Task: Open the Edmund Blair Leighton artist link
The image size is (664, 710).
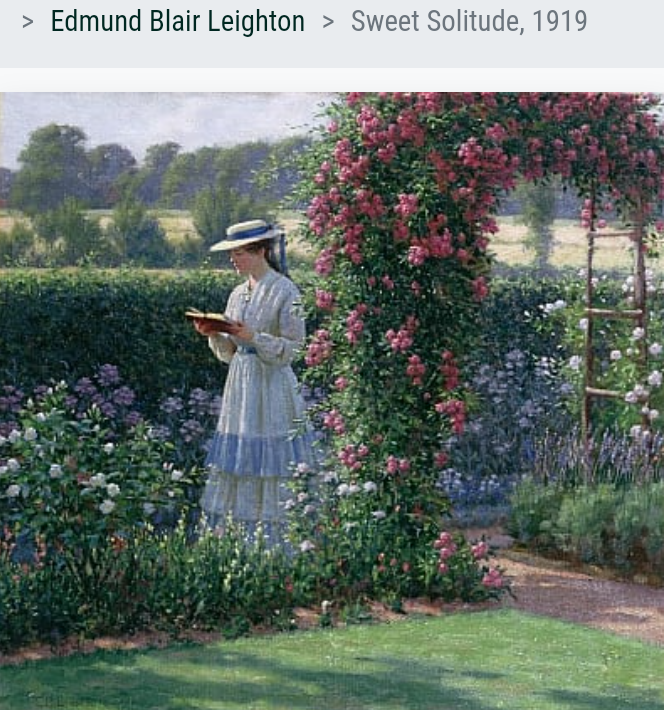Action: [177, 21]
